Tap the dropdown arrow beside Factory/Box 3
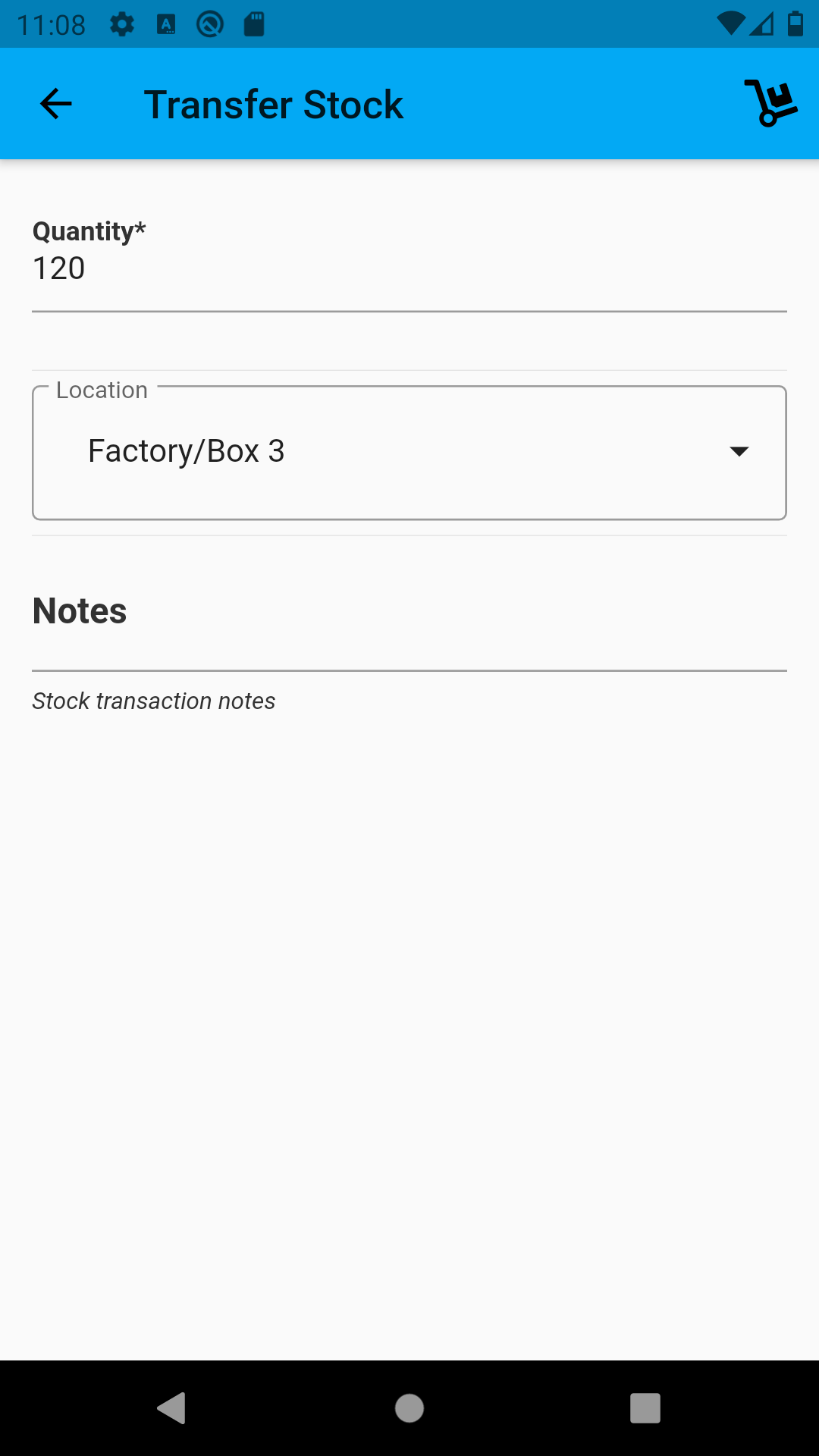 739,451
